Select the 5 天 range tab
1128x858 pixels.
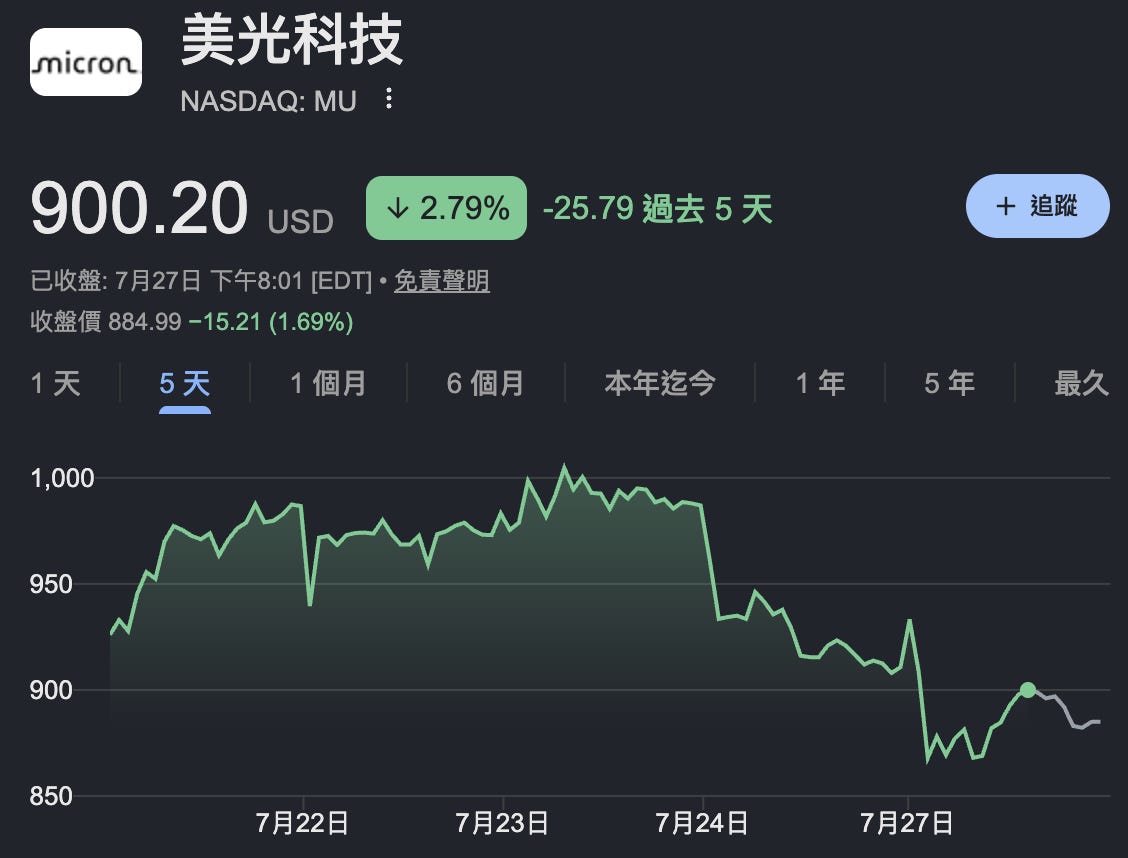click(185, 383)
